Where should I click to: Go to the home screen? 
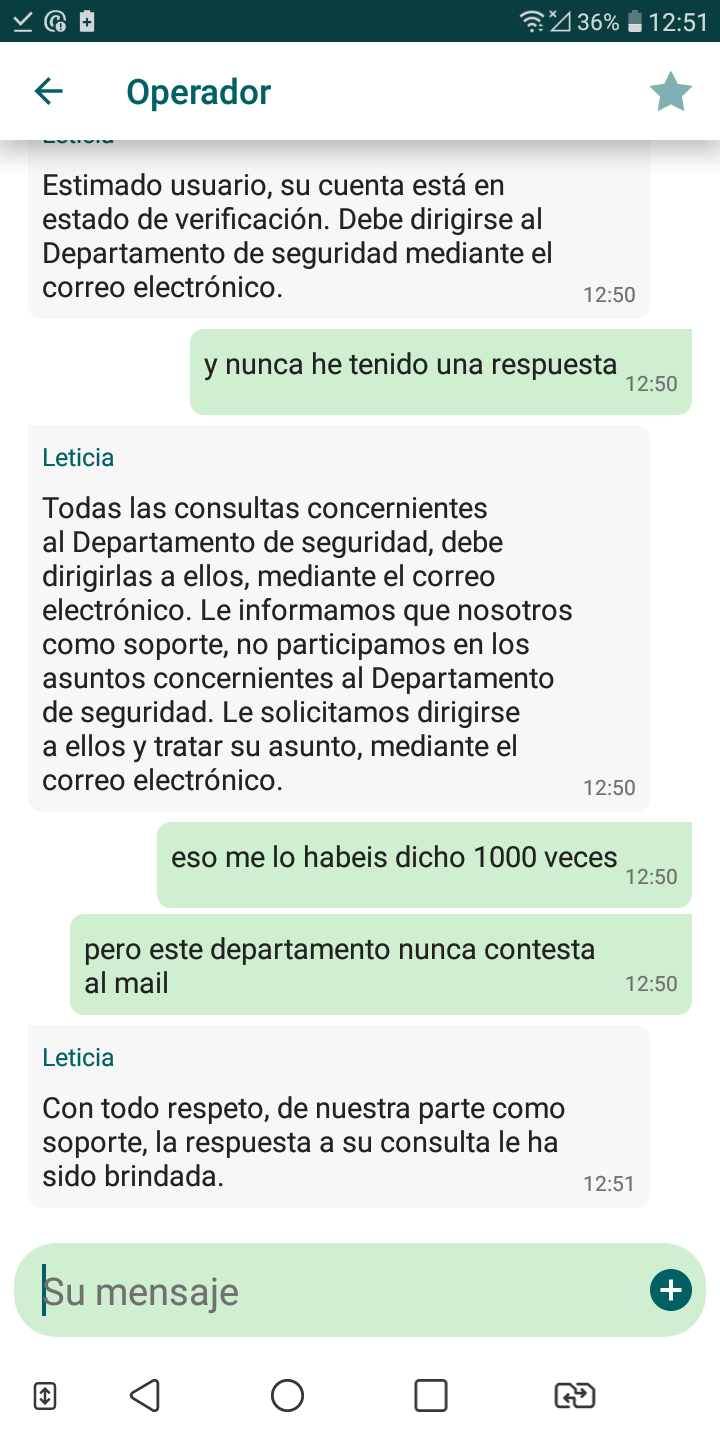288,1395
